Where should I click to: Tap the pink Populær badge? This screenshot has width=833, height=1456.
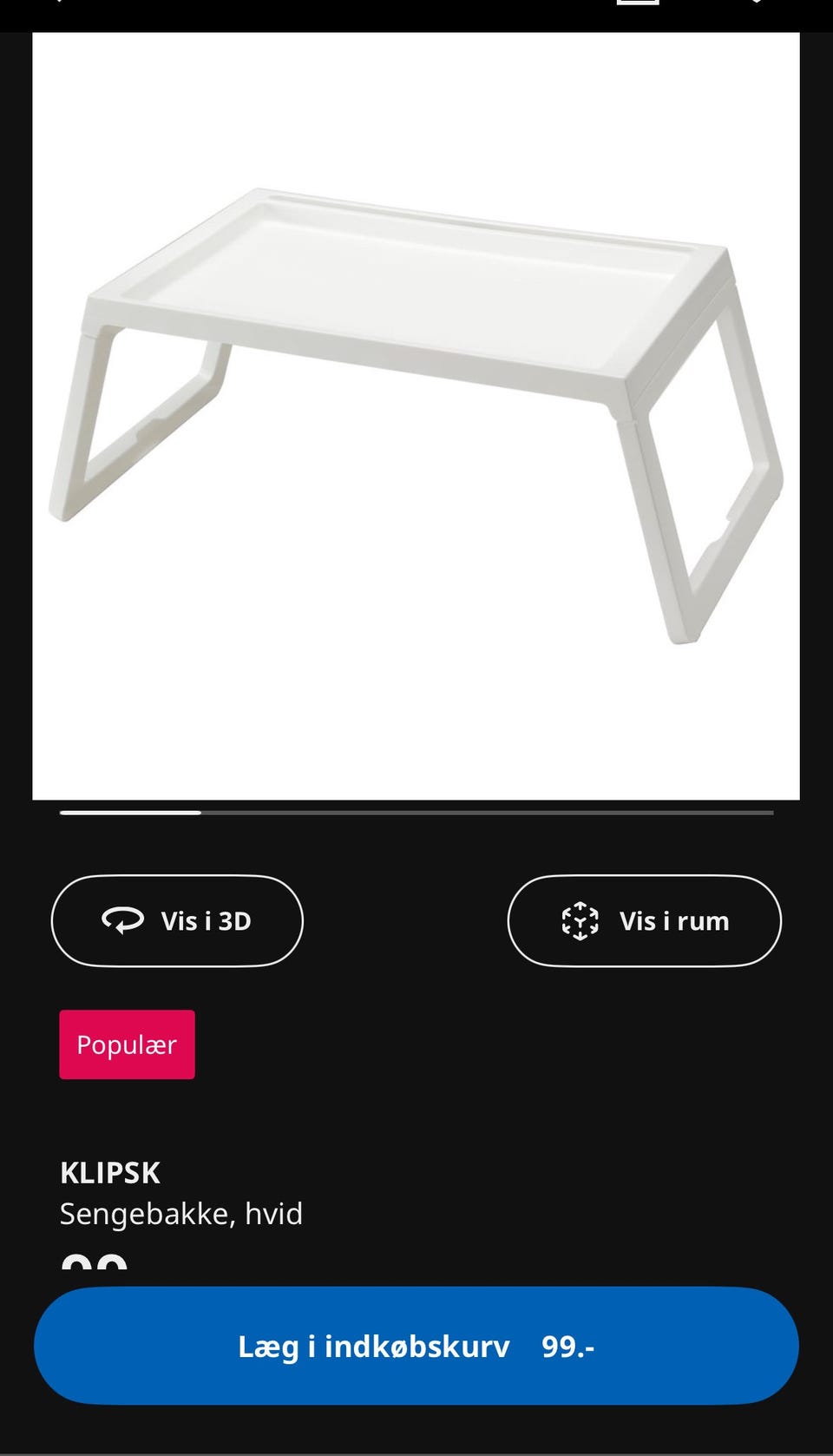coord(127,1044)
